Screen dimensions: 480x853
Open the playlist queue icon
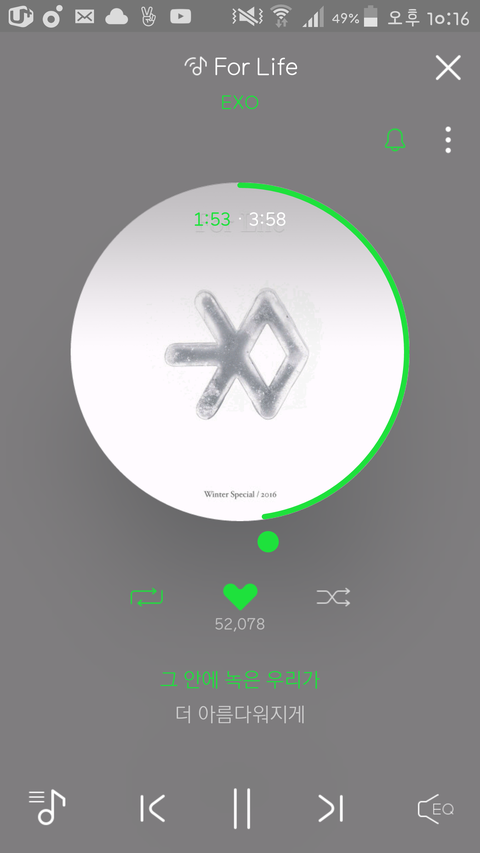(x=47, y=807)
